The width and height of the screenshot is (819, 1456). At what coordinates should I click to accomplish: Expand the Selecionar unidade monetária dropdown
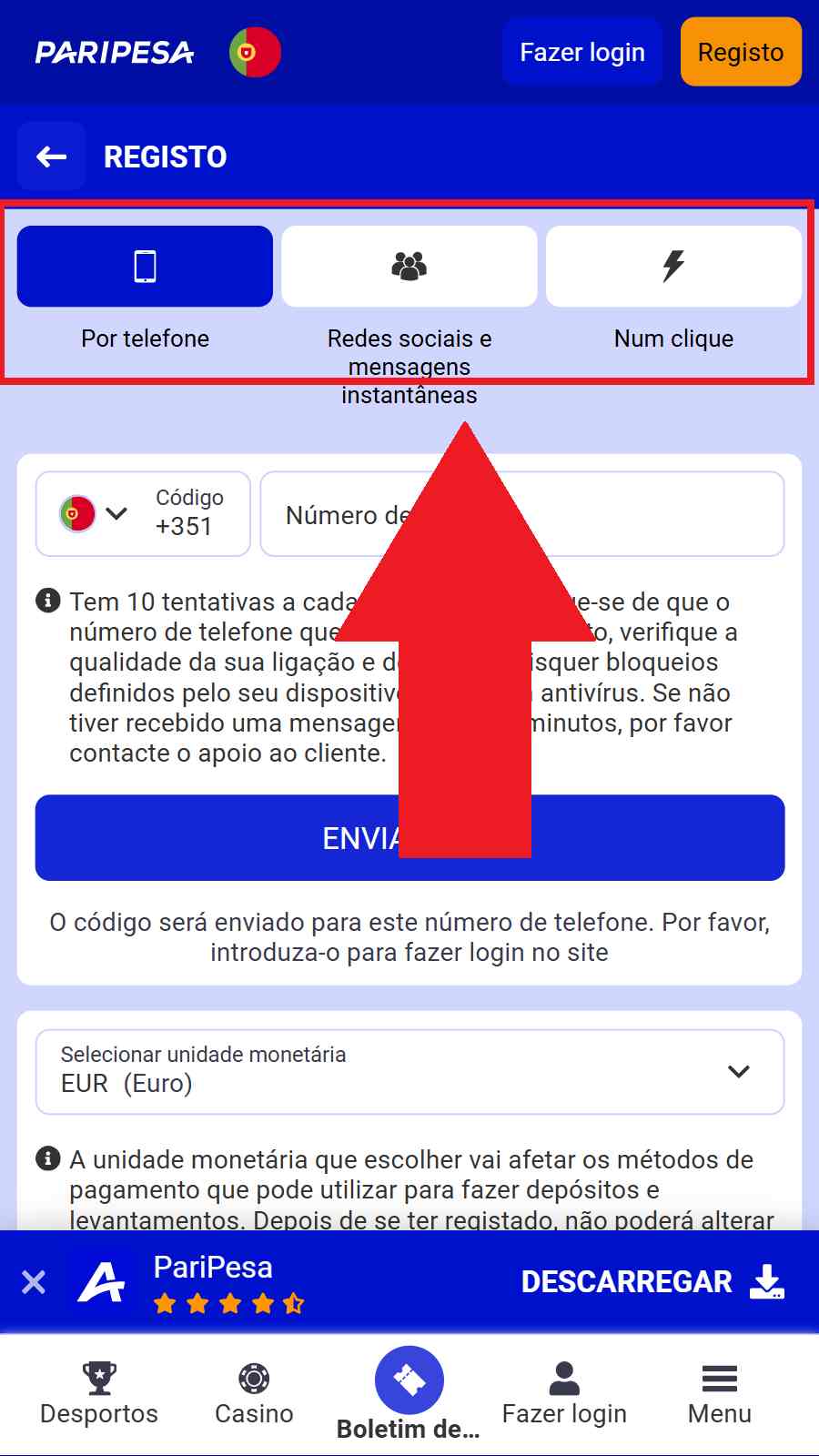pyautogui.click(x=409, y=1071)
